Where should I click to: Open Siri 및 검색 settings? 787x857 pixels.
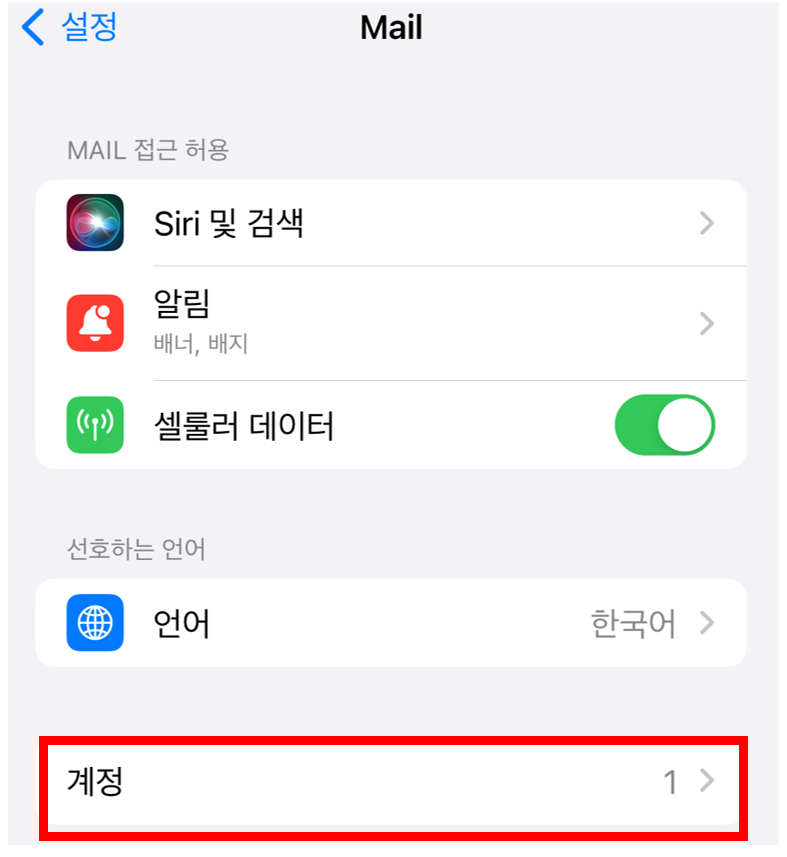click(390, 223)
